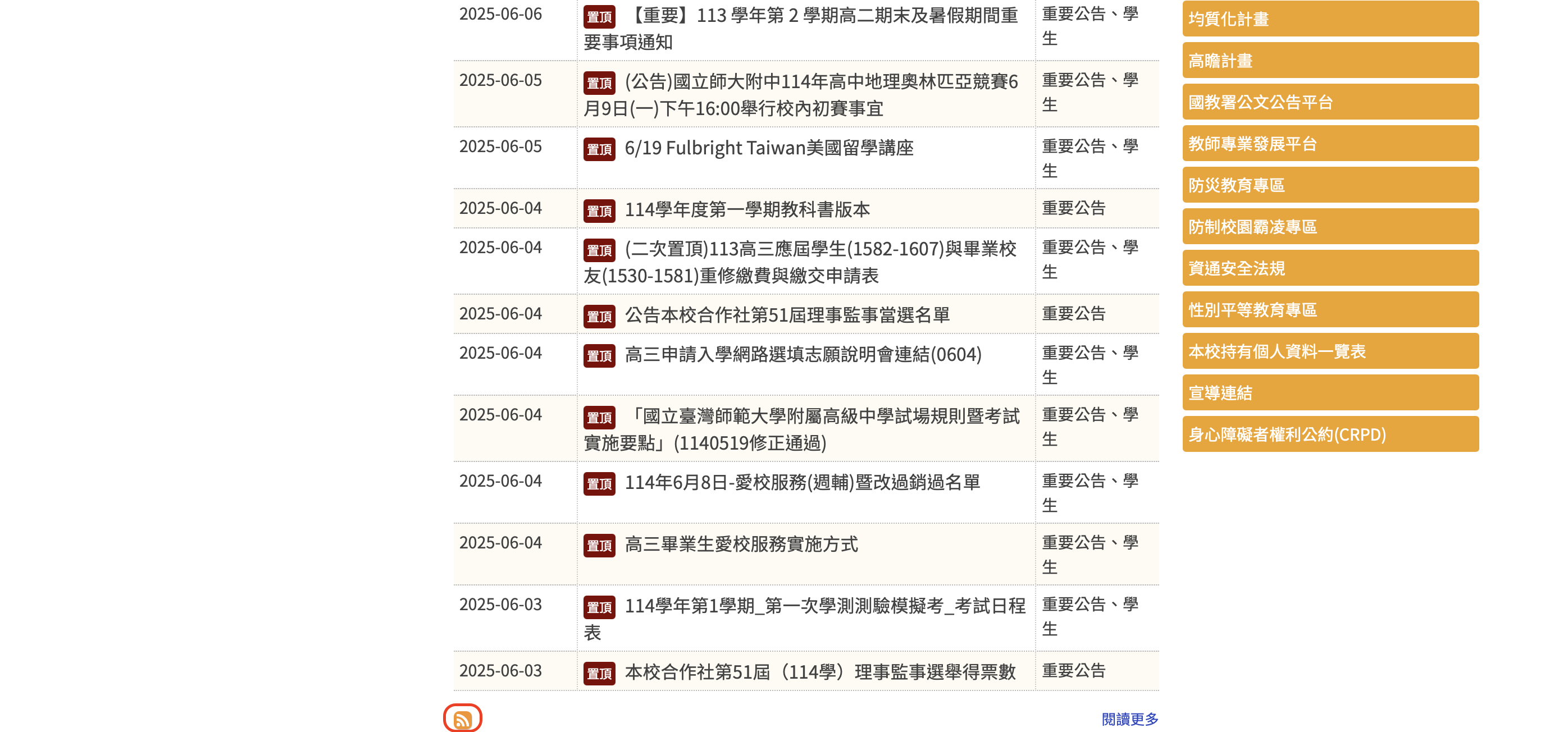Open 114年6月8日-愛校服務(週輔)暨改過銷過名單
This screenshot has width=1568, height=732.
pyautogui.click(x=801, y=483)
